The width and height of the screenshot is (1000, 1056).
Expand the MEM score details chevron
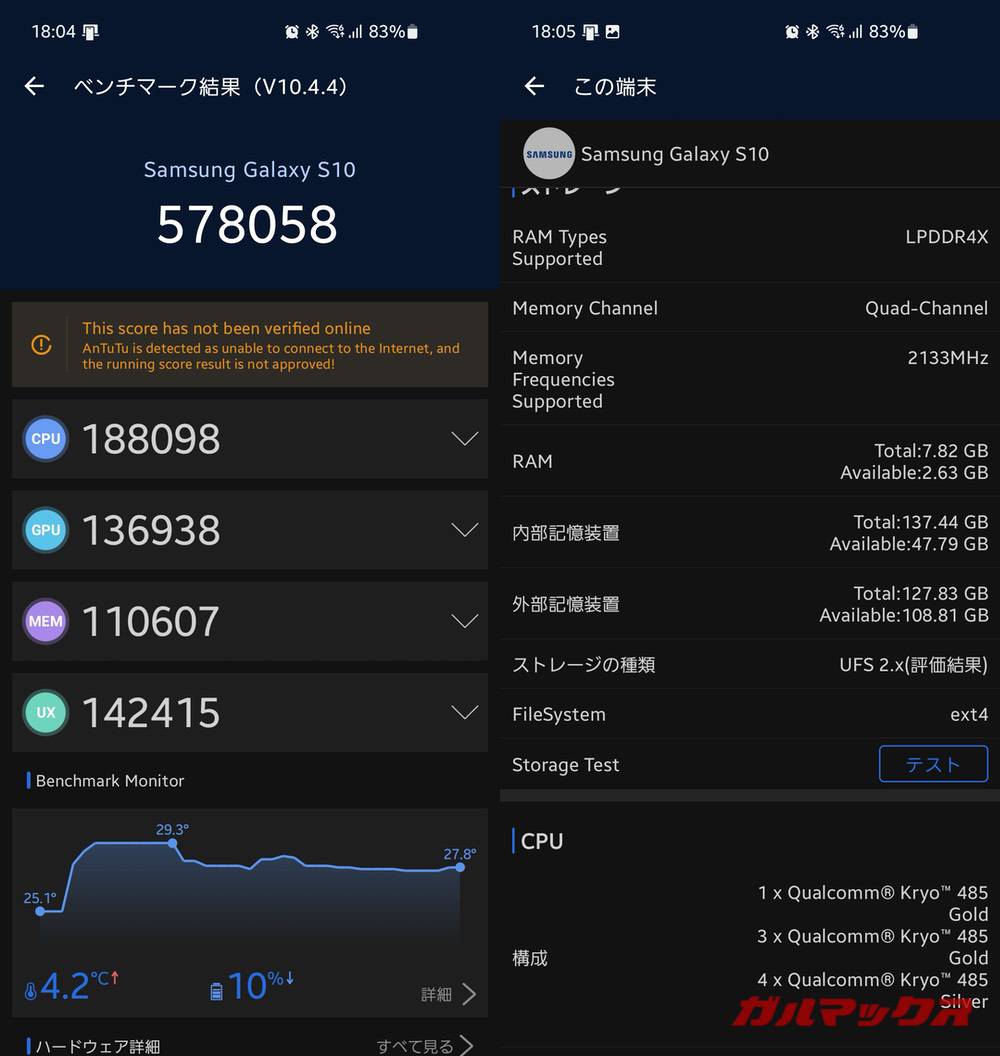click(x=464, y=621)
